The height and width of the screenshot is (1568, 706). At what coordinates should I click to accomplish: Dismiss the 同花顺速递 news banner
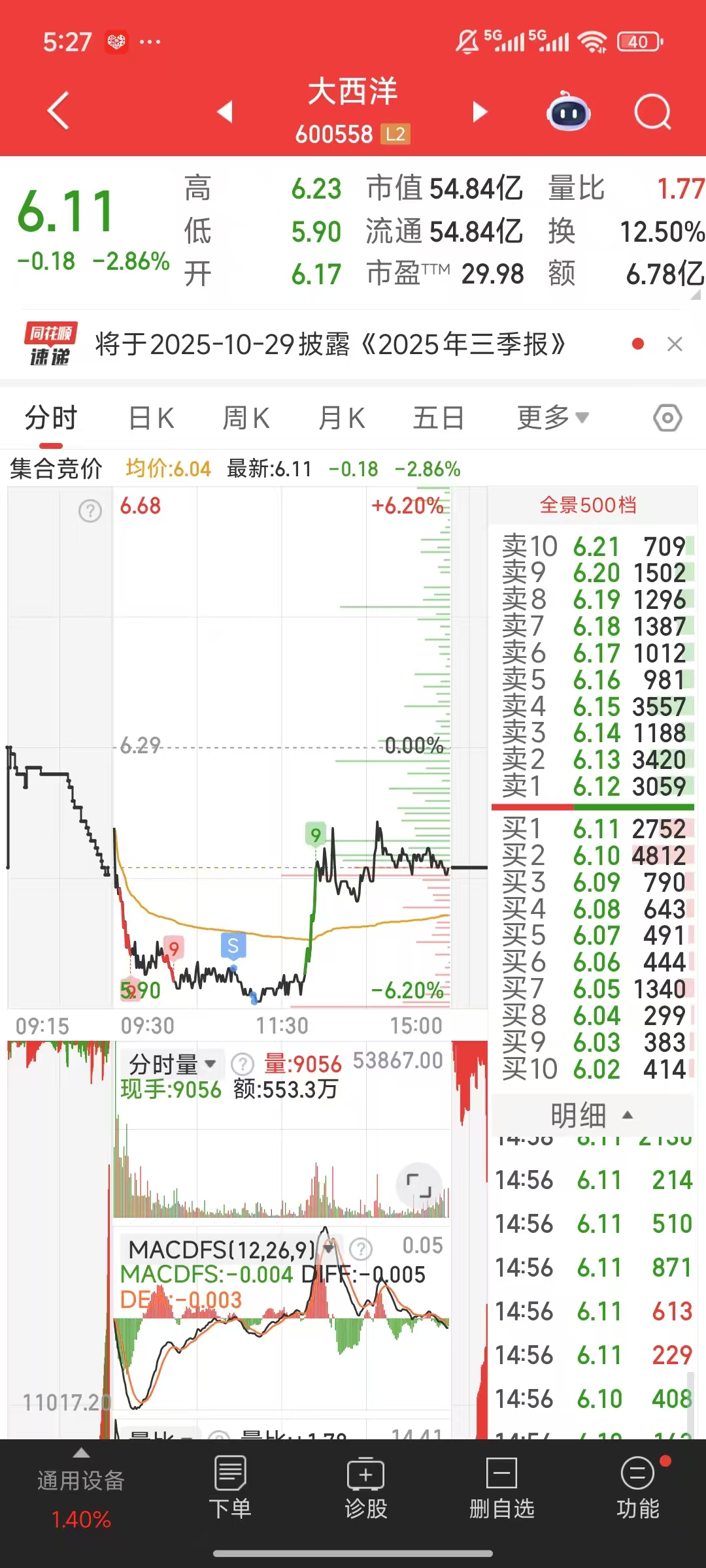click(x=675, y=344)
